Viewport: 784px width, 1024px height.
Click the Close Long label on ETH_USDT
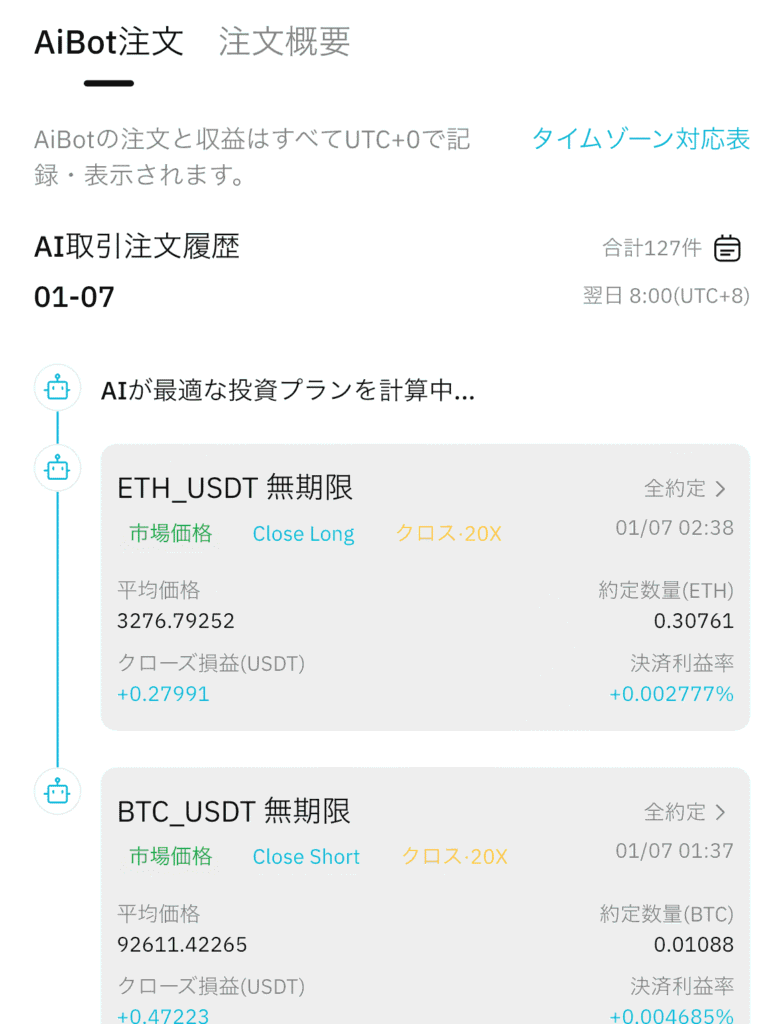pyautogui.click(x=303, y=533)
